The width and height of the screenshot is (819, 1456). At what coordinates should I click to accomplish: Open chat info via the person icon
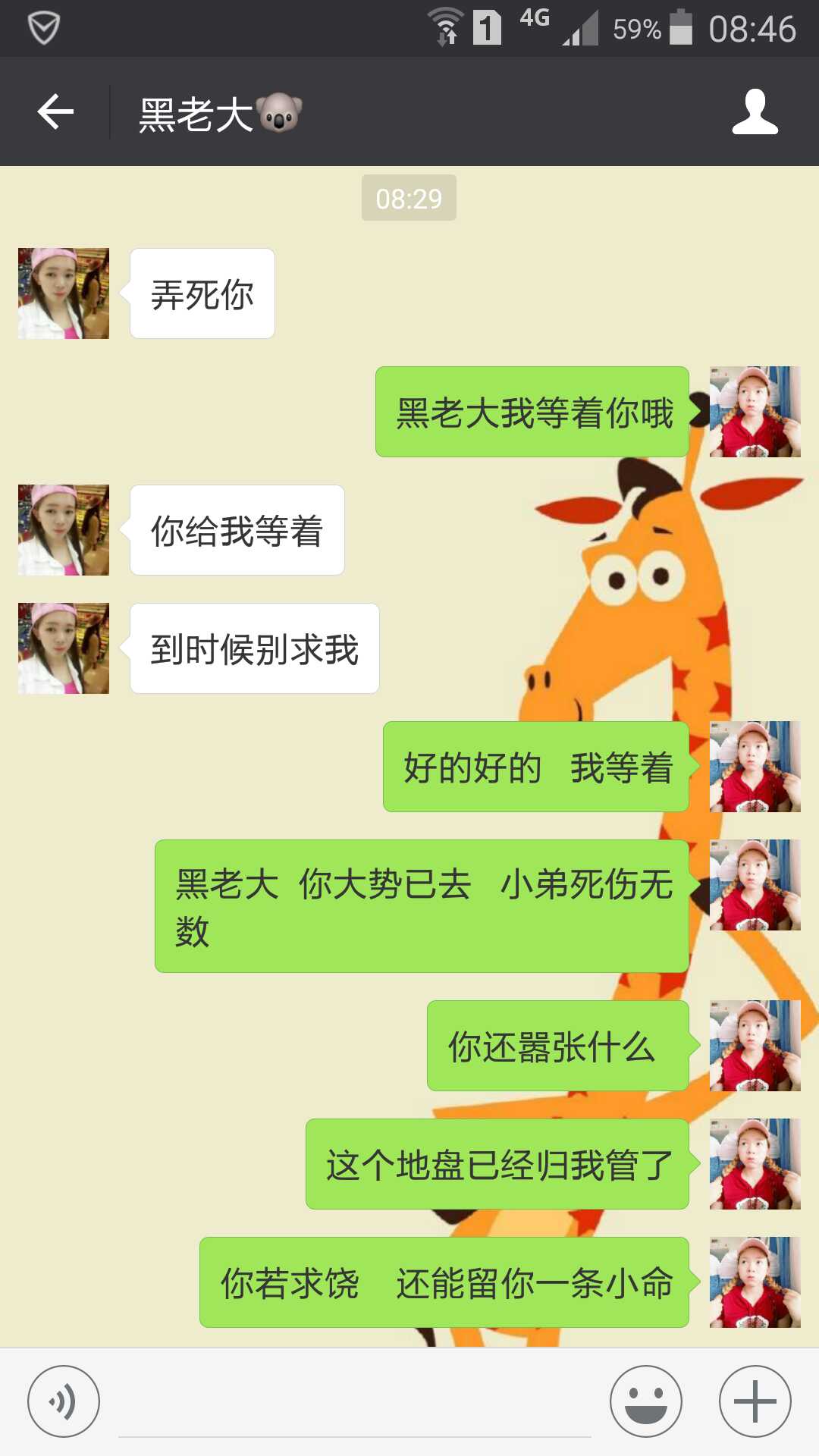(755, 112)
